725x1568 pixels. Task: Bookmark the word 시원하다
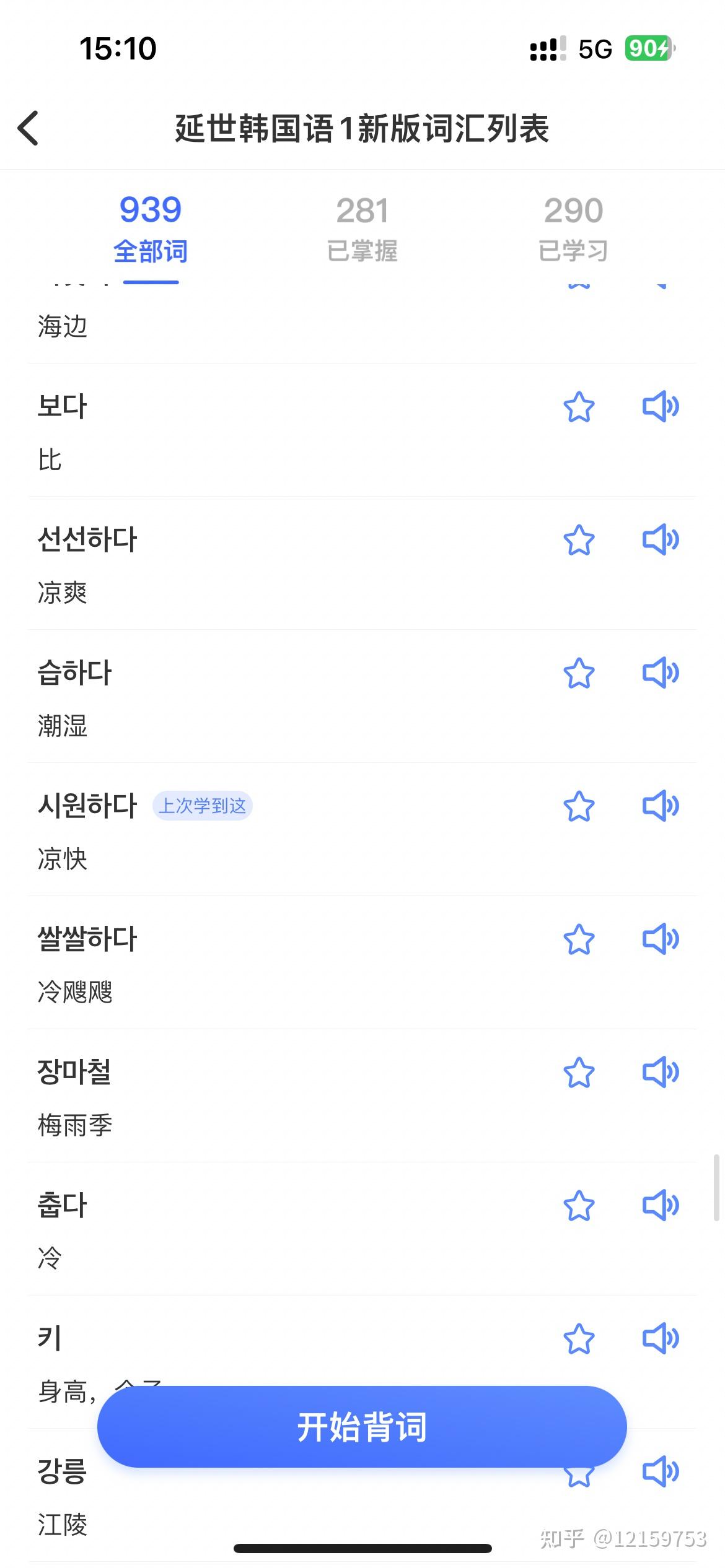coord(579,806)
